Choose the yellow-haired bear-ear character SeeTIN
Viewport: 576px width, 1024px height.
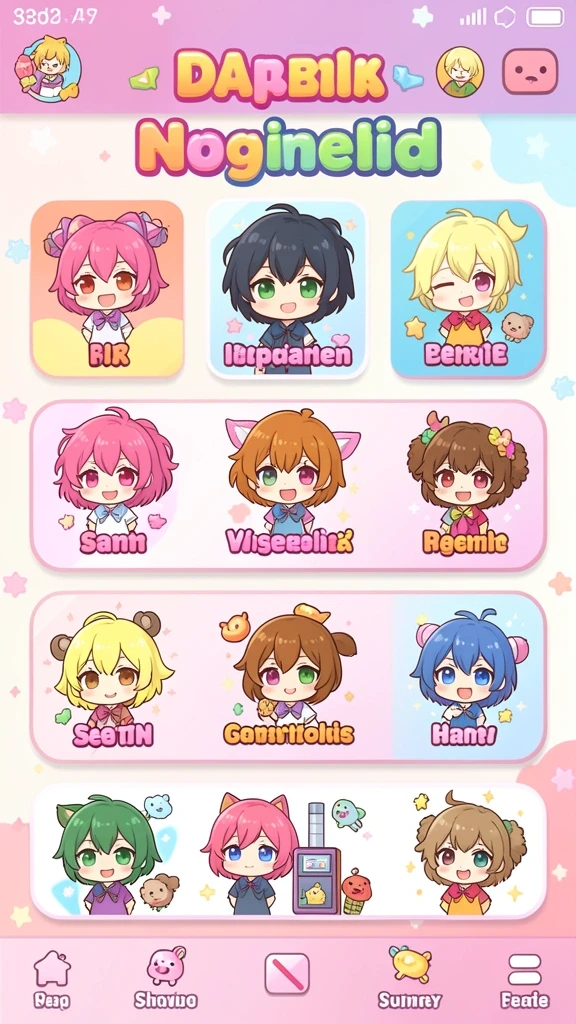[x=112, y=678]
